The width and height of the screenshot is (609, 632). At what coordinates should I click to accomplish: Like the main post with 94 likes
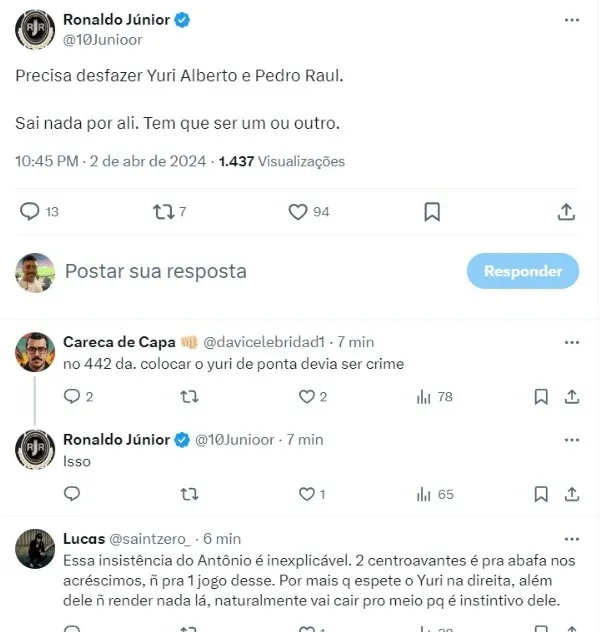(x=298, y=211)
